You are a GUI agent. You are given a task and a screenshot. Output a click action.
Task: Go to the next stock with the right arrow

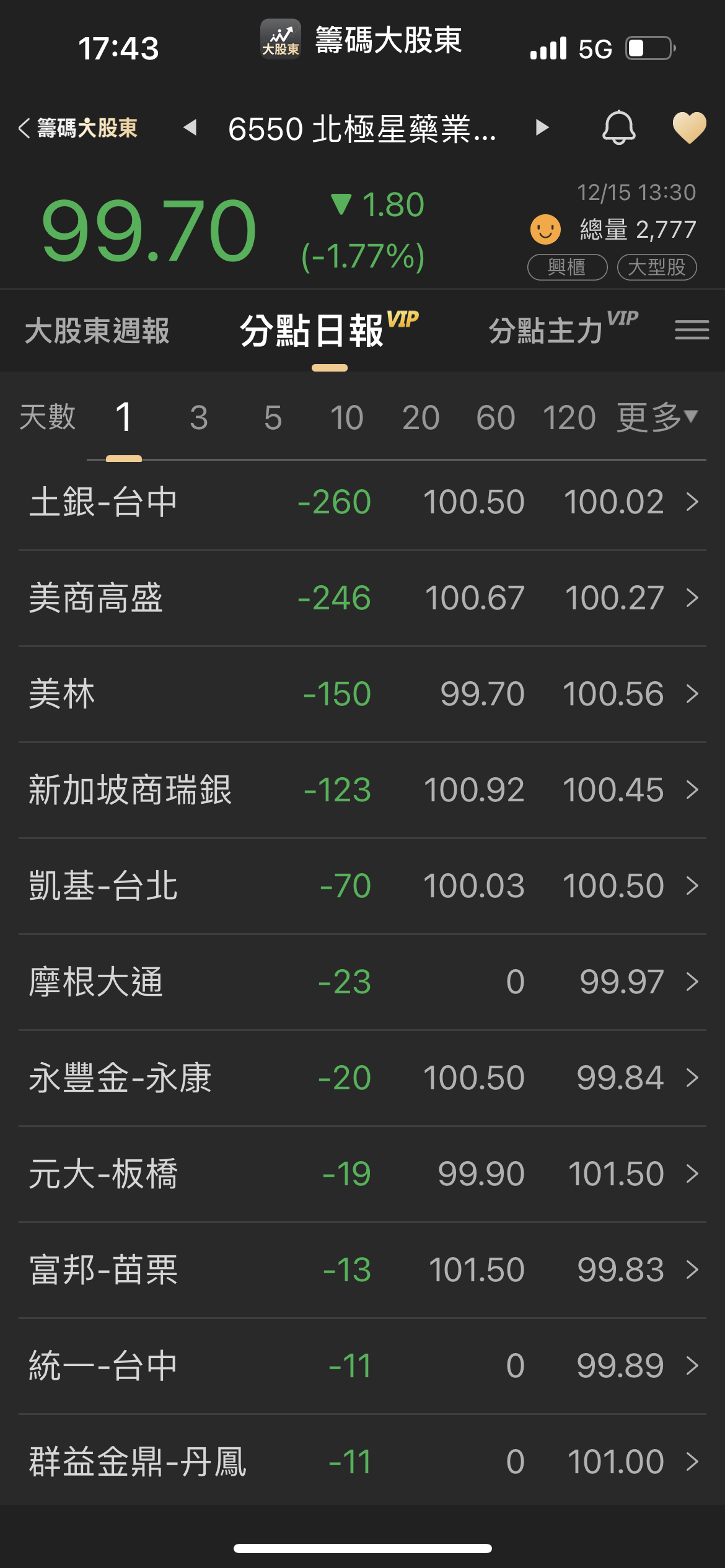[x=542, y=128]
